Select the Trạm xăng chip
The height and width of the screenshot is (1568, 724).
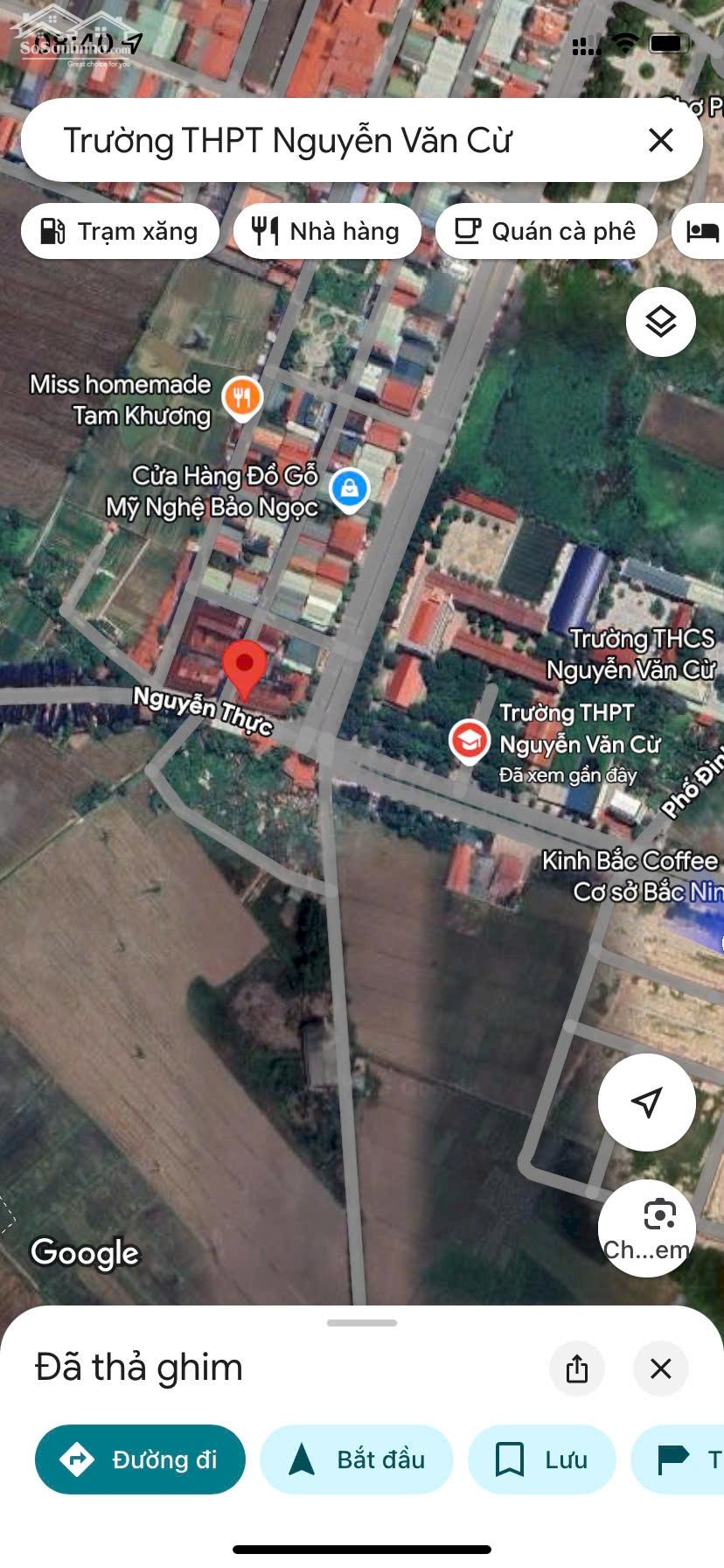pos(120,231)
